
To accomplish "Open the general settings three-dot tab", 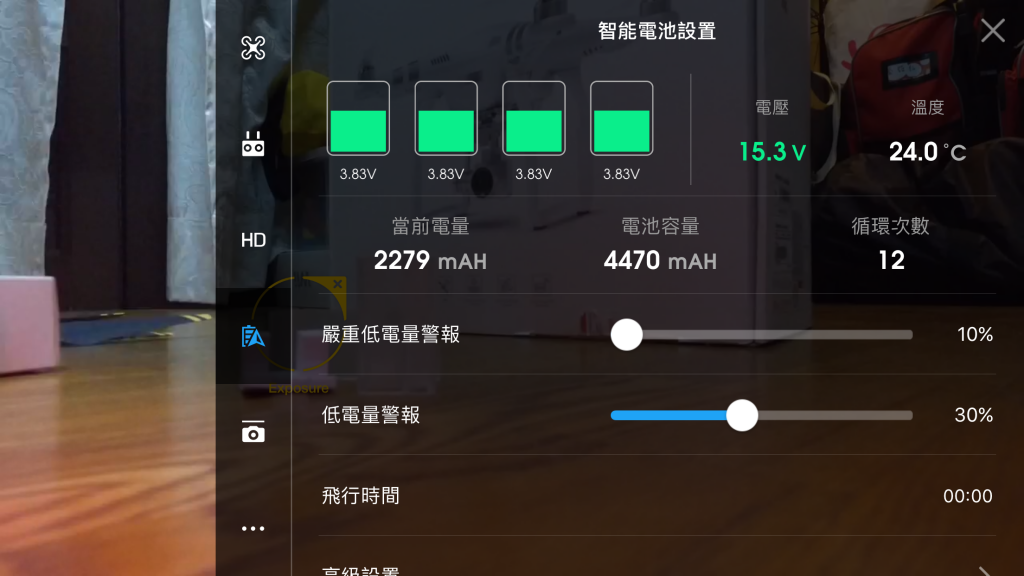I will (x=253, y=528).
